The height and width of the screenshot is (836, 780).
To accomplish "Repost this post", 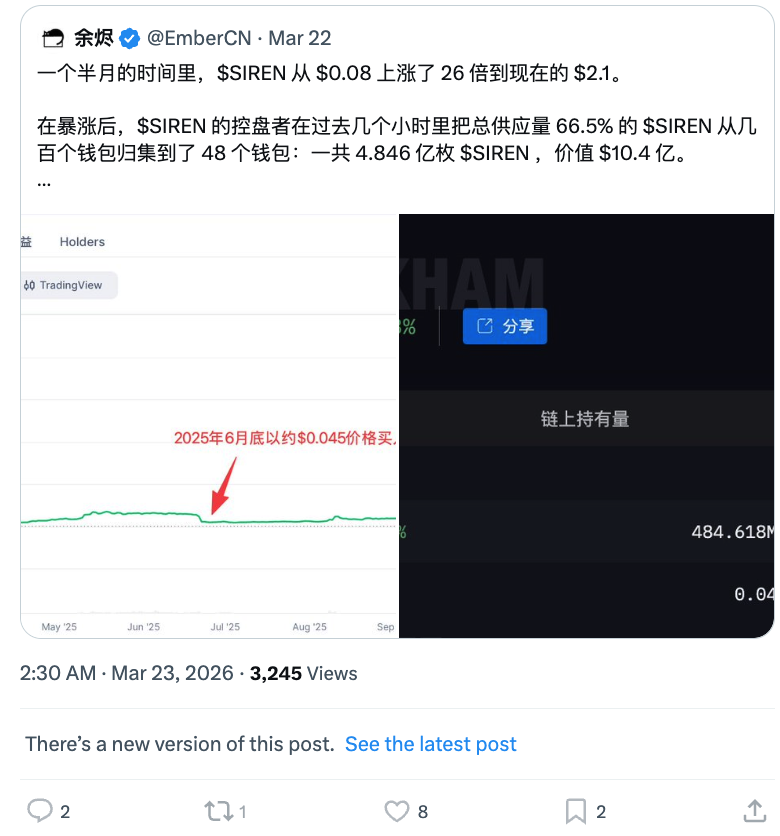I will pyautogui.click(x=218, y=811).
